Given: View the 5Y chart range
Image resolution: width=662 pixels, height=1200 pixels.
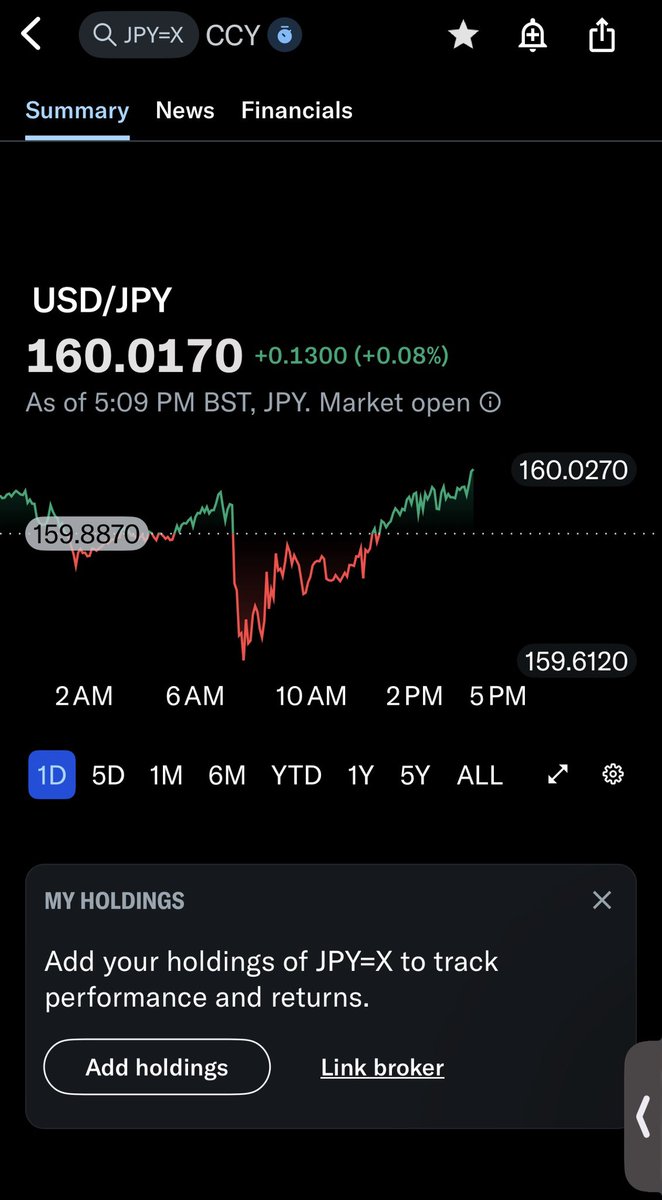Looking at the screenshot, I should point(415,775).
